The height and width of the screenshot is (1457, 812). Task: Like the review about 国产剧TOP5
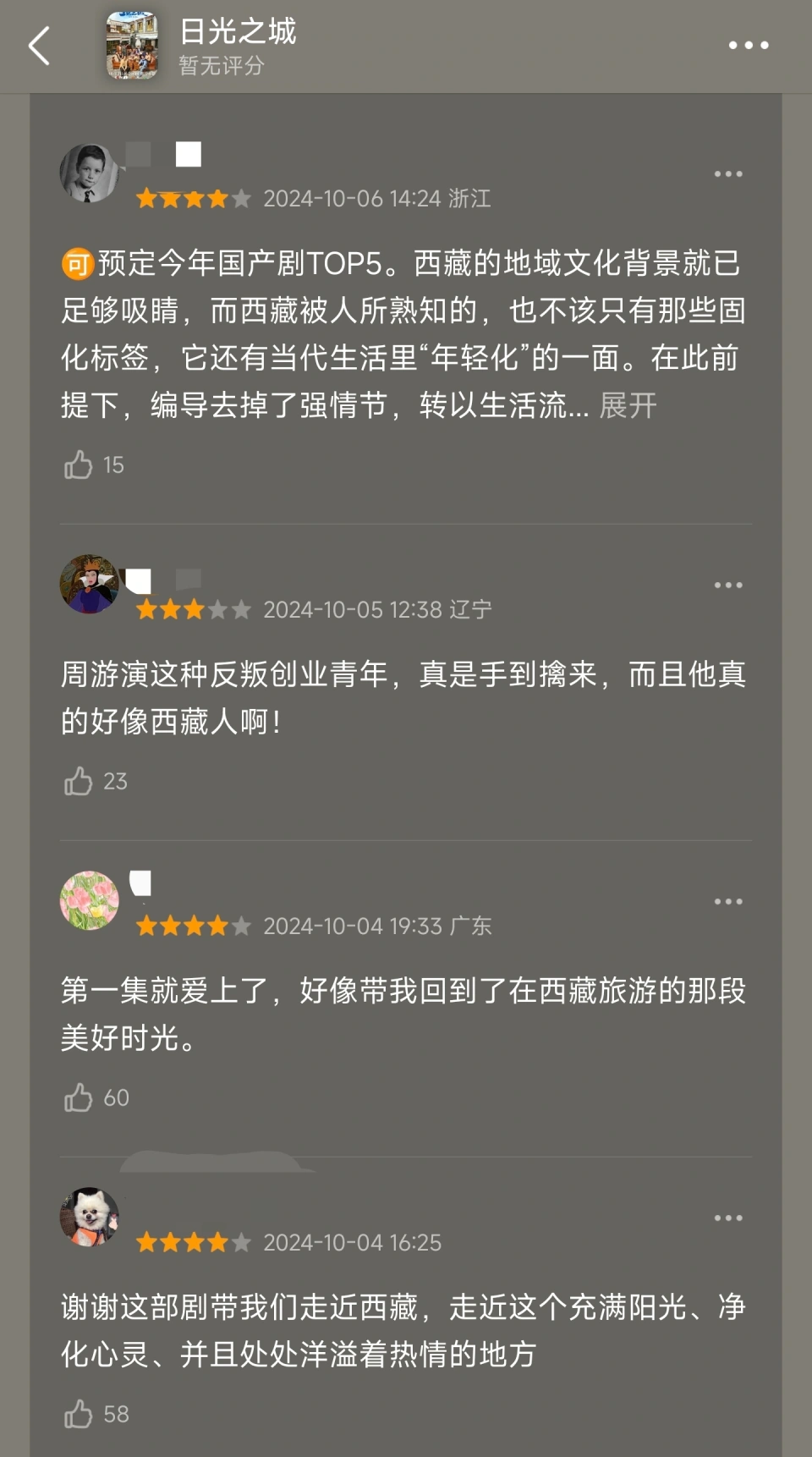79,465
